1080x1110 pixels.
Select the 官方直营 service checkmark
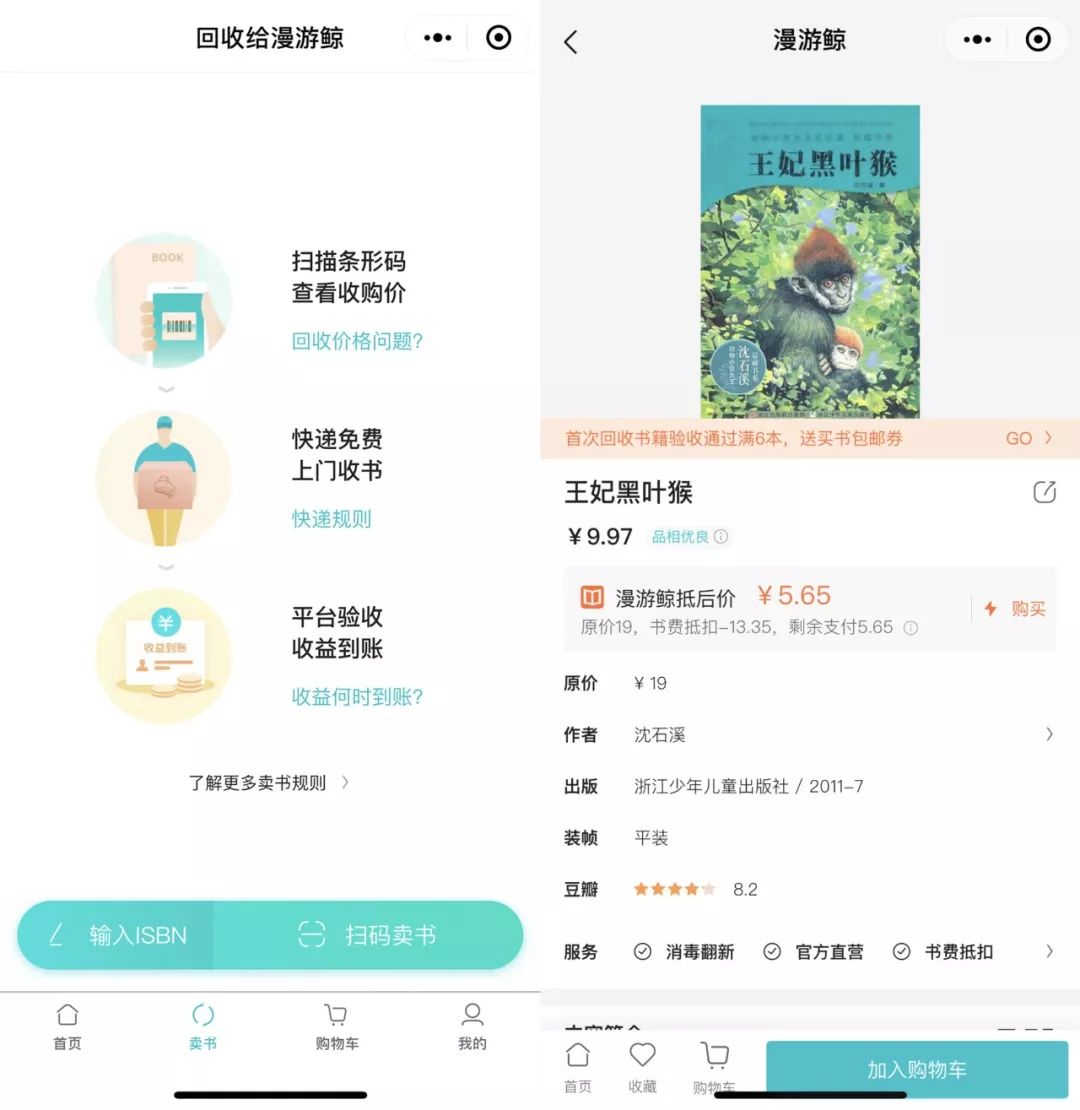772,951
